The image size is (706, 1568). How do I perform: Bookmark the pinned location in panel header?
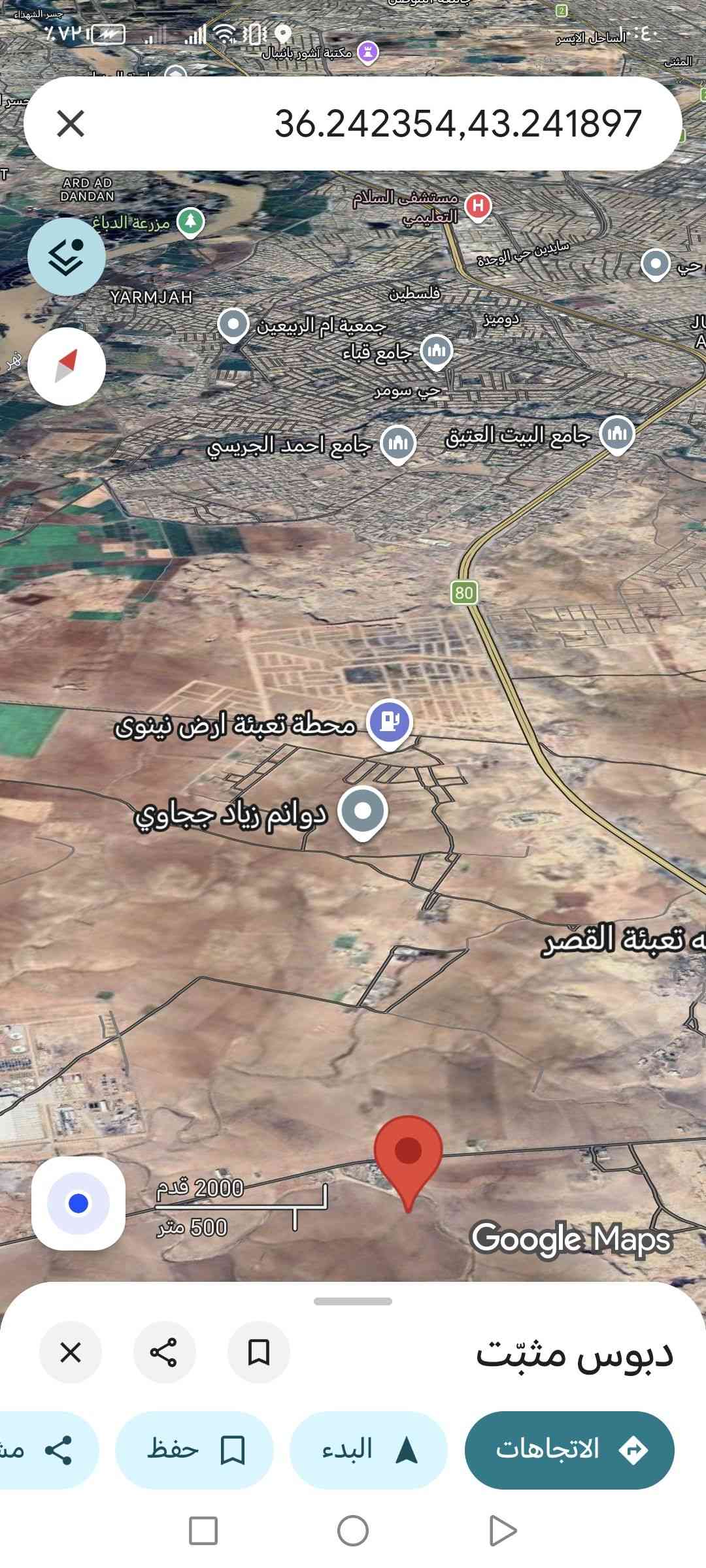[x=259, y=1352]
